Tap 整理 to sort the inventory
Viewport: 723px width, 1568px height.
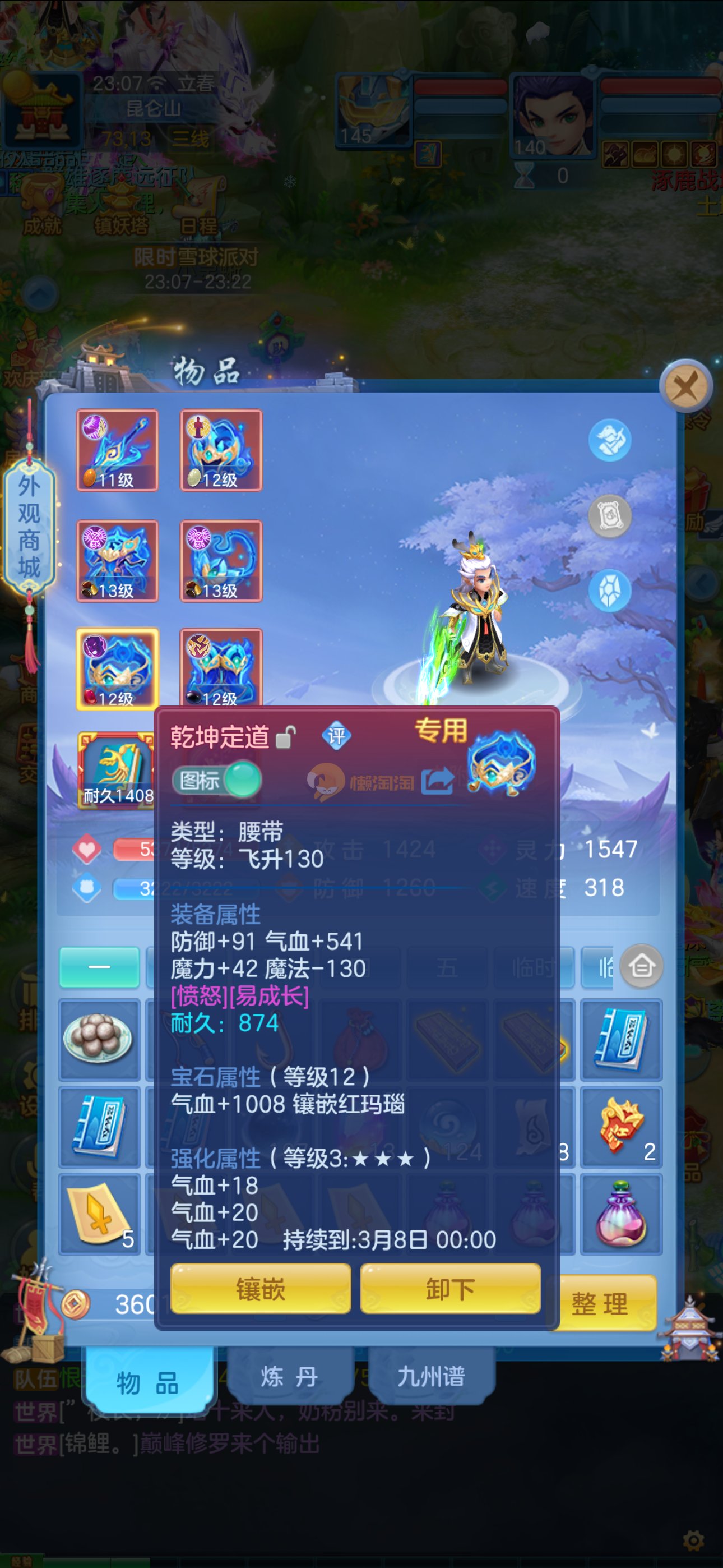point(600,1304)
